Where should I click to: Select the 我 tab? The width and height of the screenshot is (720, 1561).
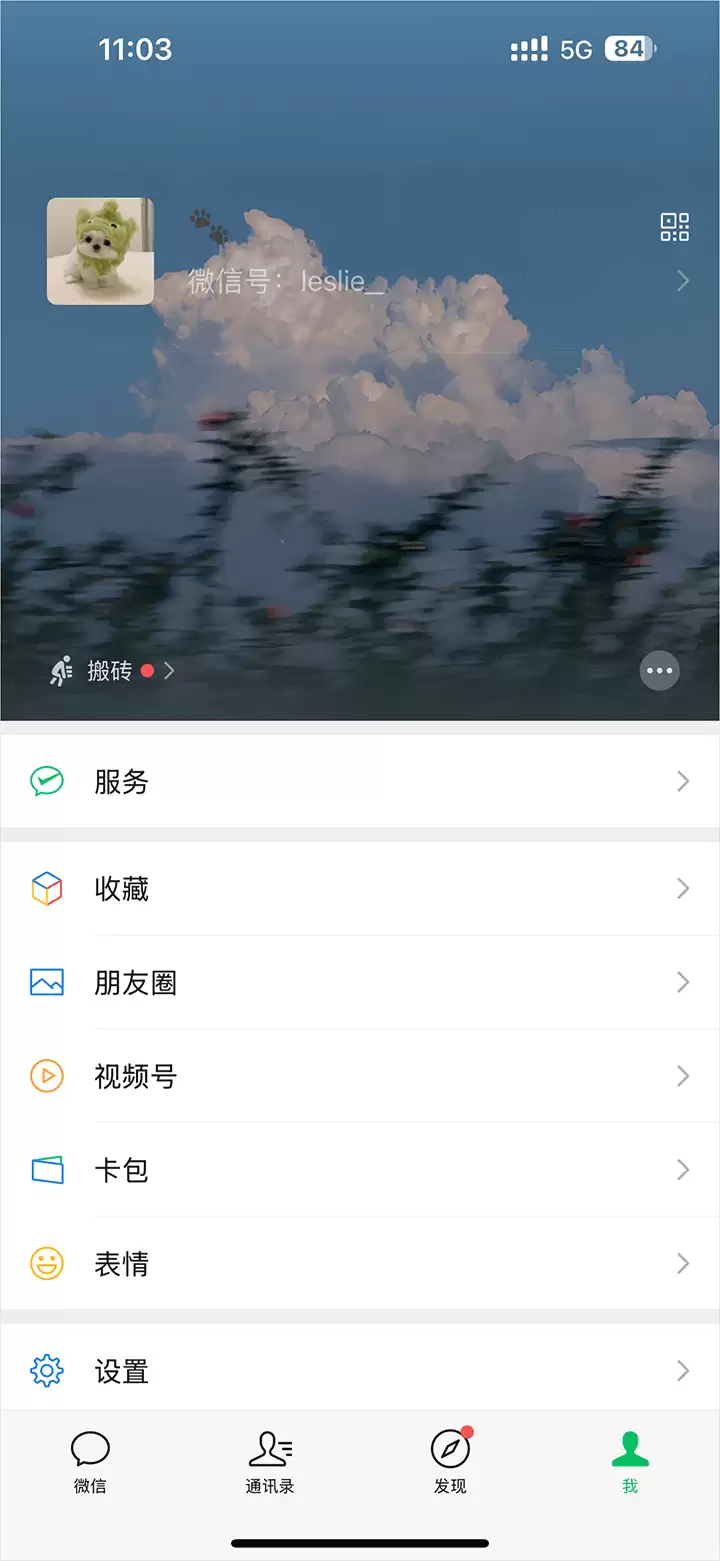[x=630, y=1461]
